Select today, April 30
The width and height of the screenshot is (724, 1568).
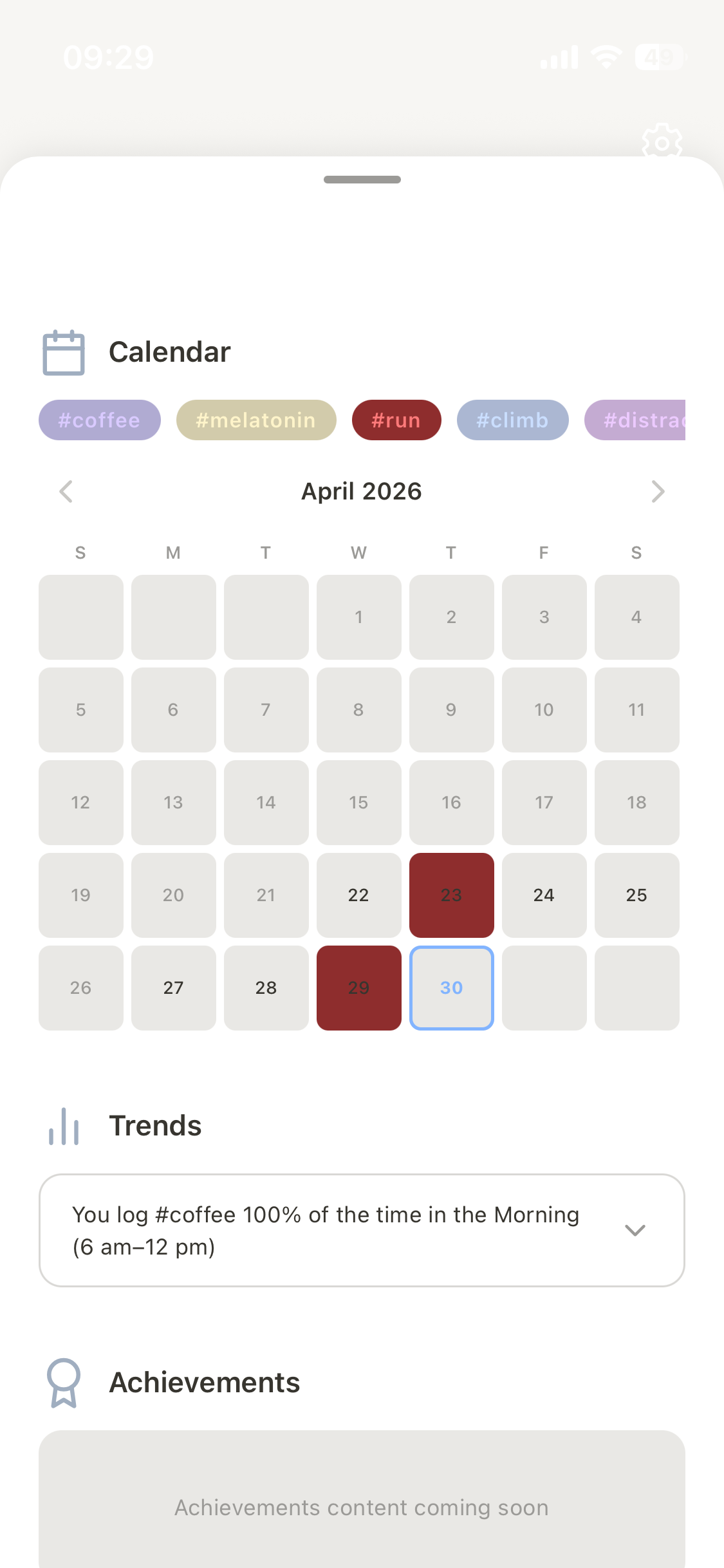click(451, 987)
